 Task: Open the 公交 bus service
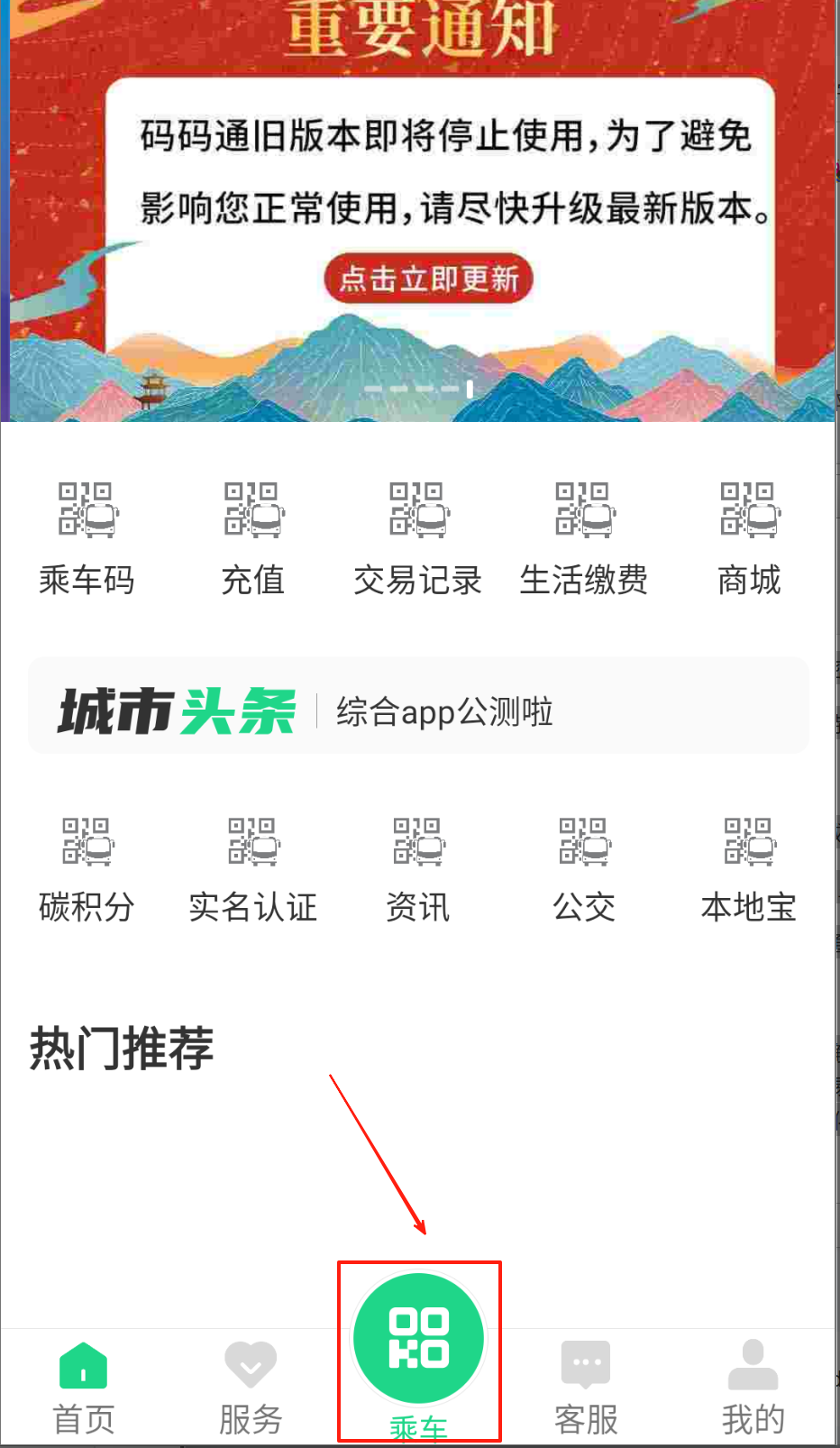point(584,867)
